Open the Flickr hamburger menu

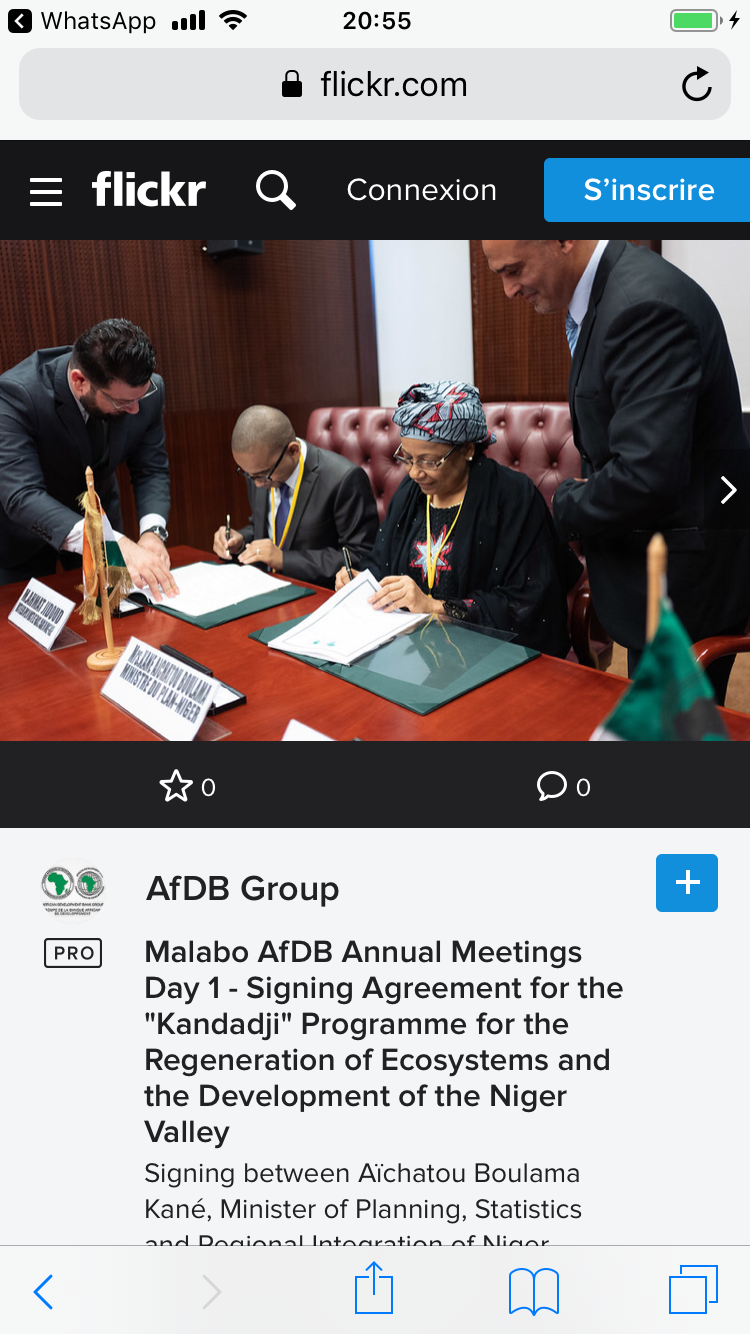pos(46,191)
